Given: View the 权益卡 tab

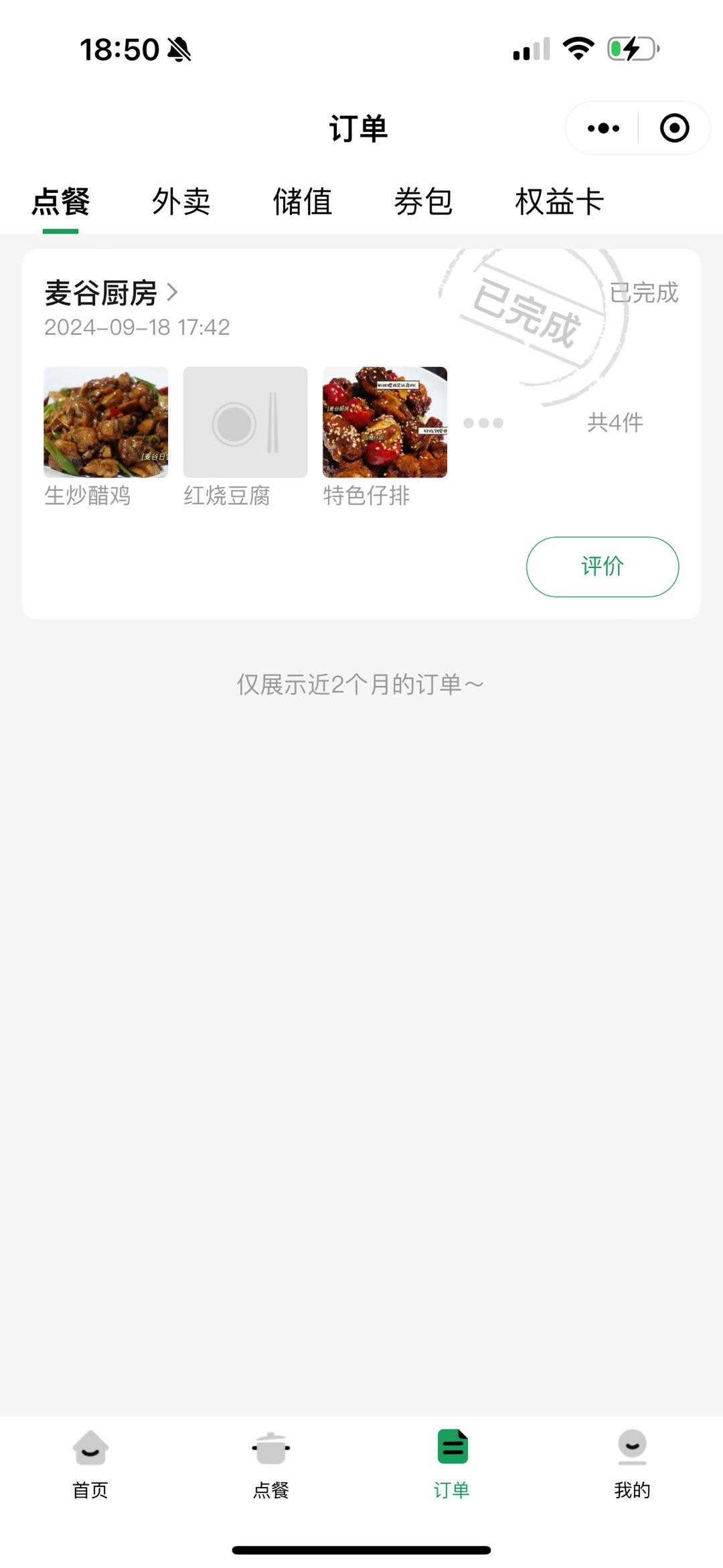Looking at the screenshot, I should tap(559, 202).
